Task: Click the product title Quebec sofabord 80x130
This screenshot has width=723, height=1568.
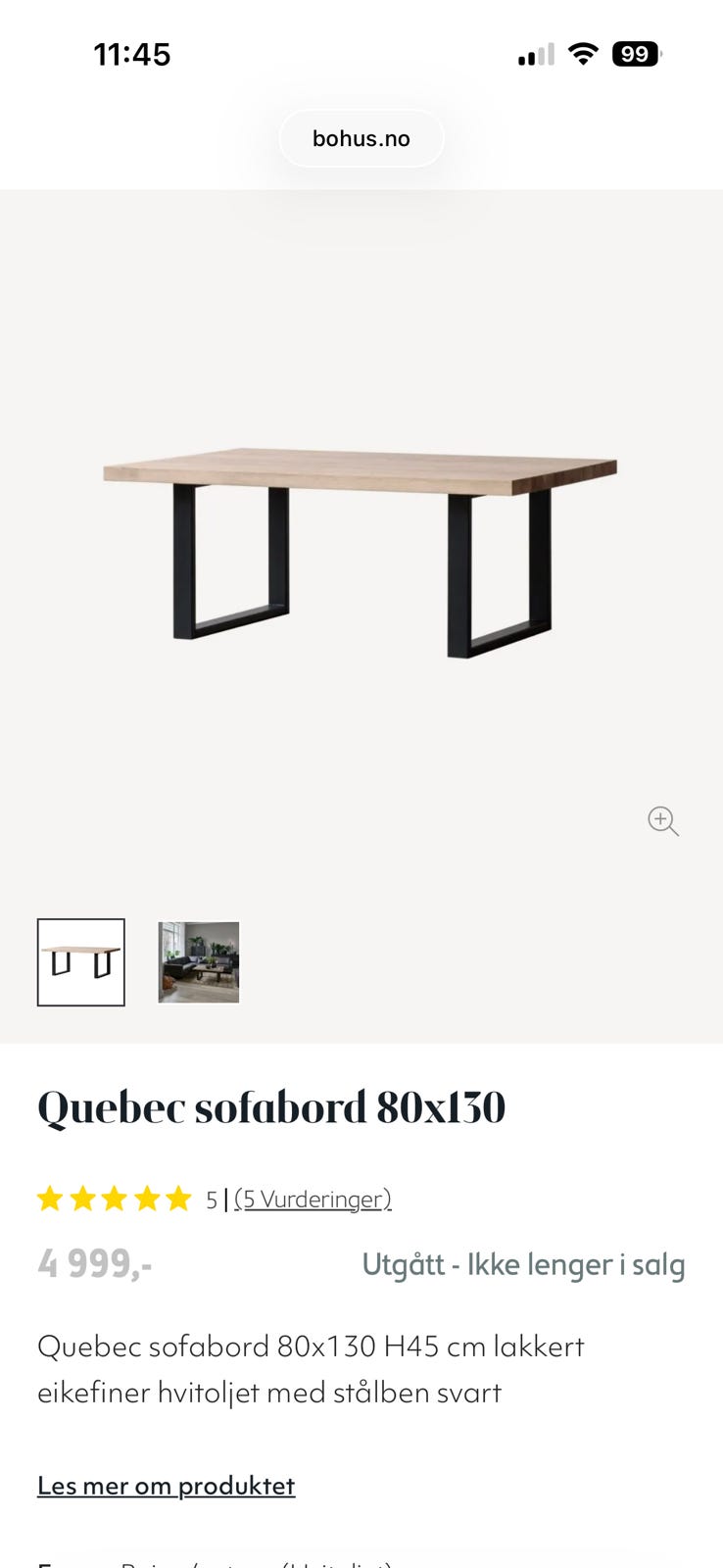Action: pyautogui.click(x=271, y=1105)
